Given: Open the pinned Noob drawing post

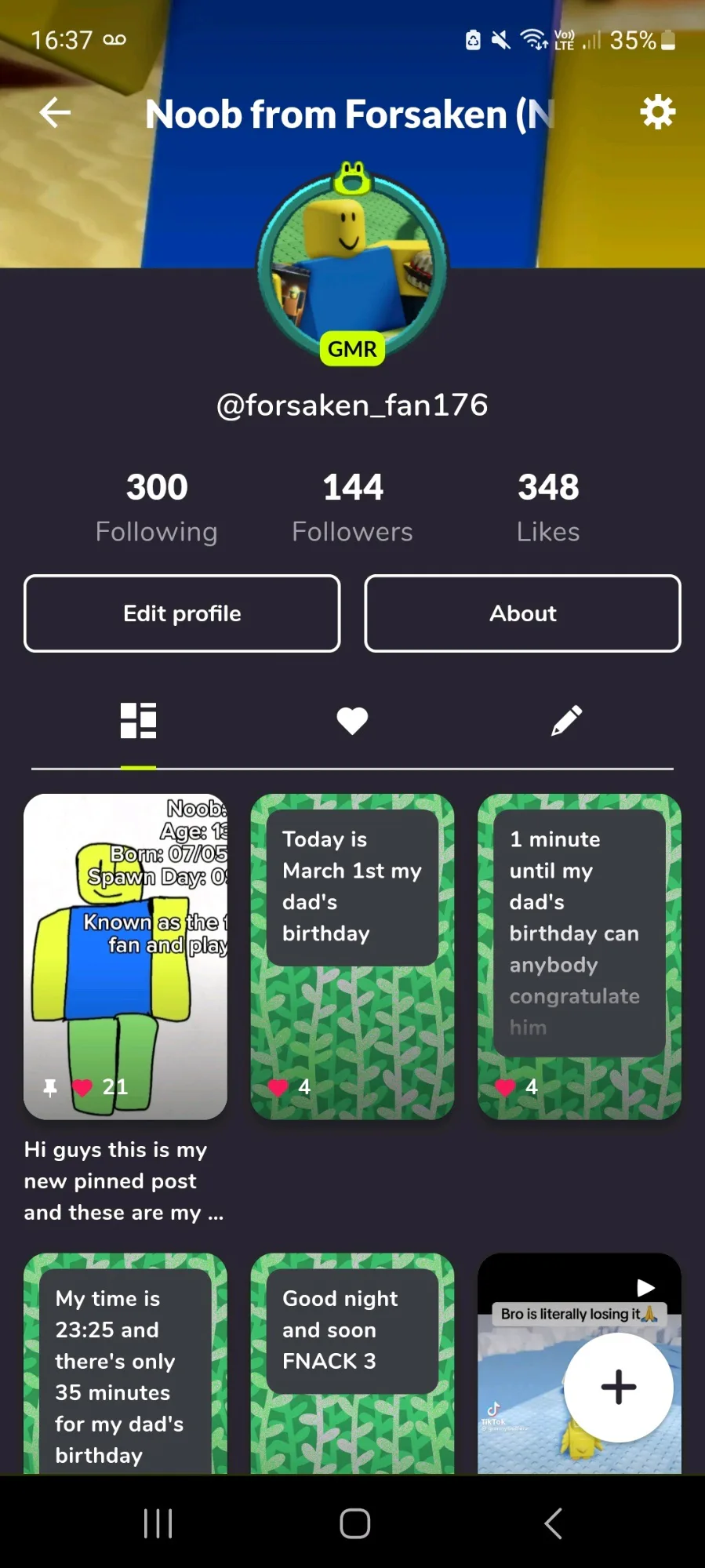Looking at the screenshot, I should point(125,955).
